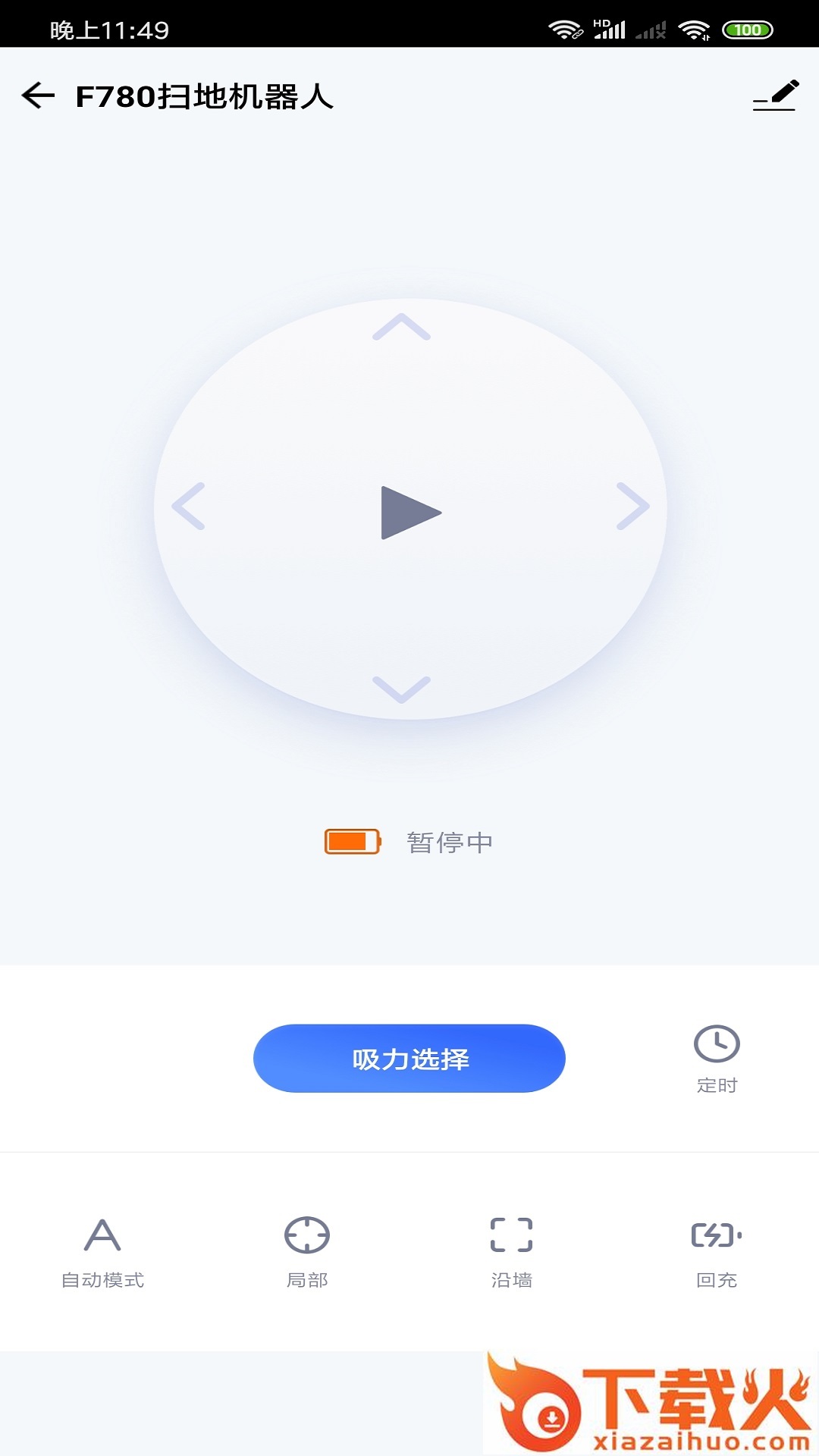
Task: Move the robot backward with down arrow
Action: 401,689
